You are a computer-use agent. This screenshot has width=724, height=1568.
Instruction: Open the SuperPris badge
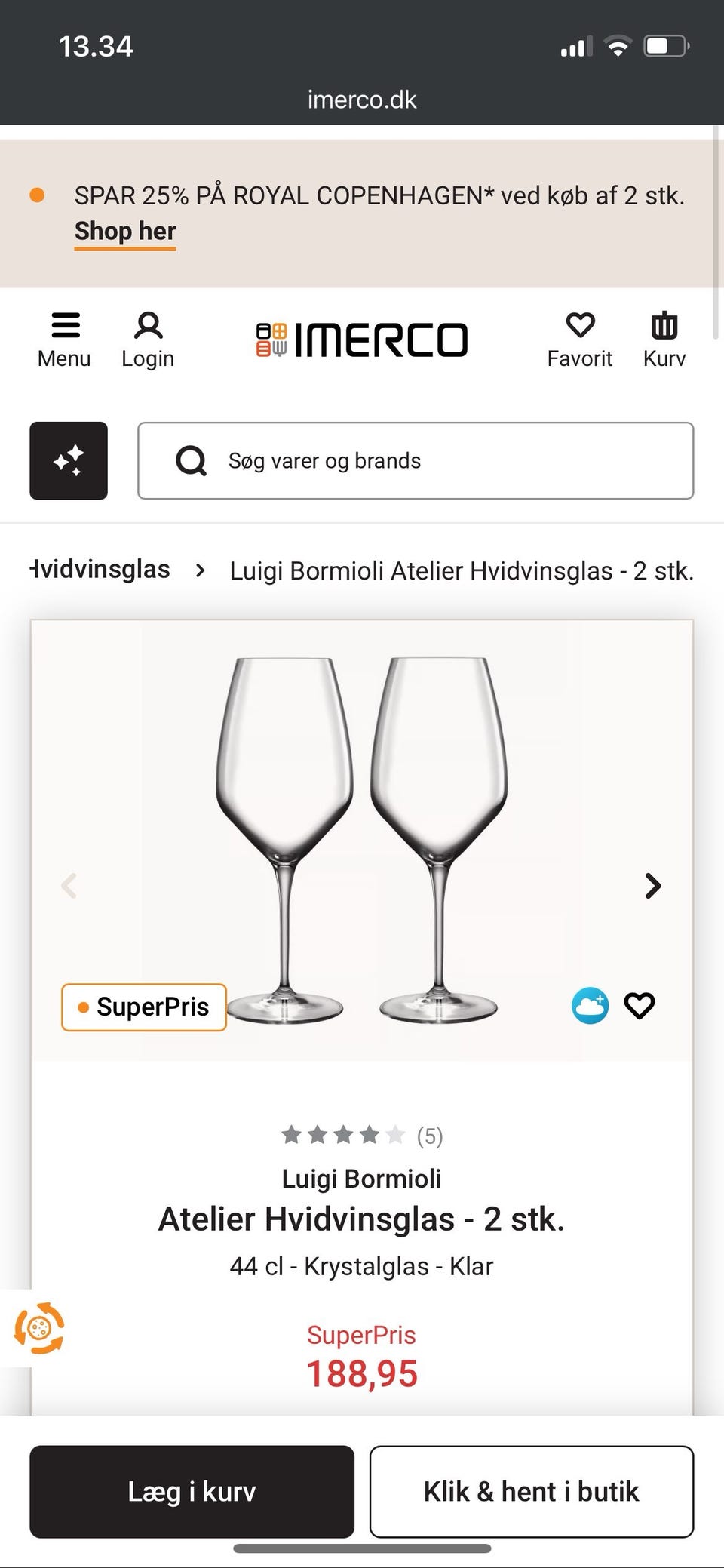point(143,1007)
